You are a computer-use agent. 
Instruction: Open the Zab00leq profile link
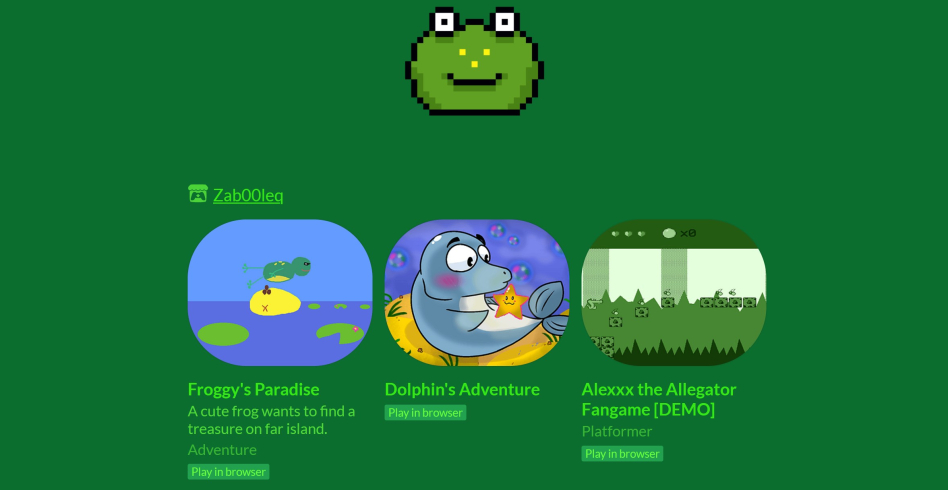point(248,195)
